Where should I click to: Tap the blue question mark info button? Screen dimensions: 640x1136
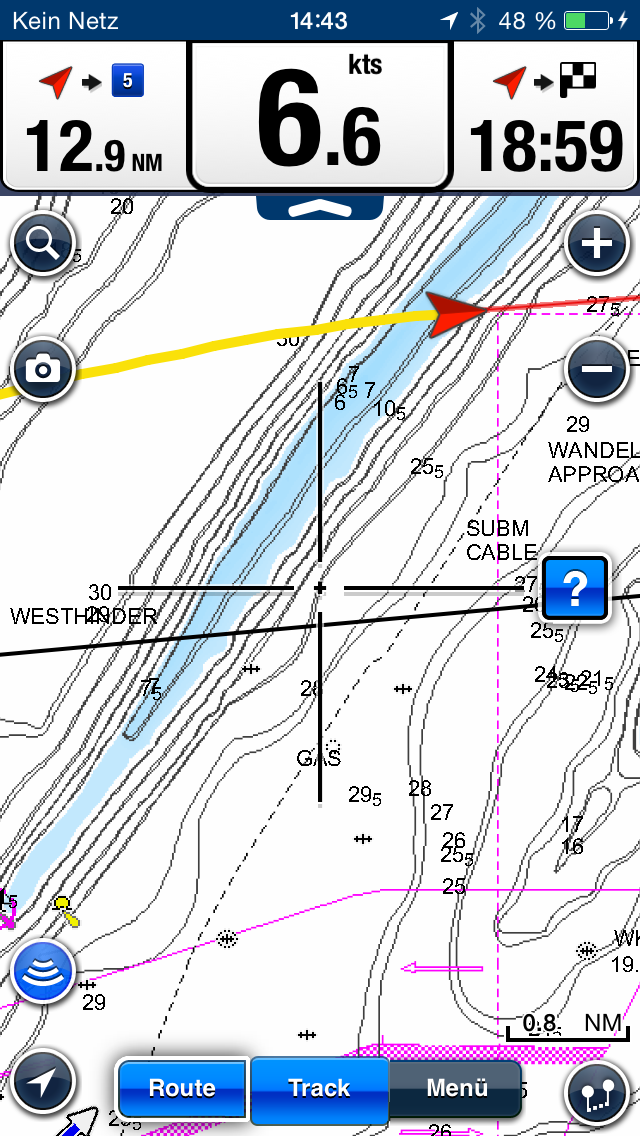coord(575,589)
